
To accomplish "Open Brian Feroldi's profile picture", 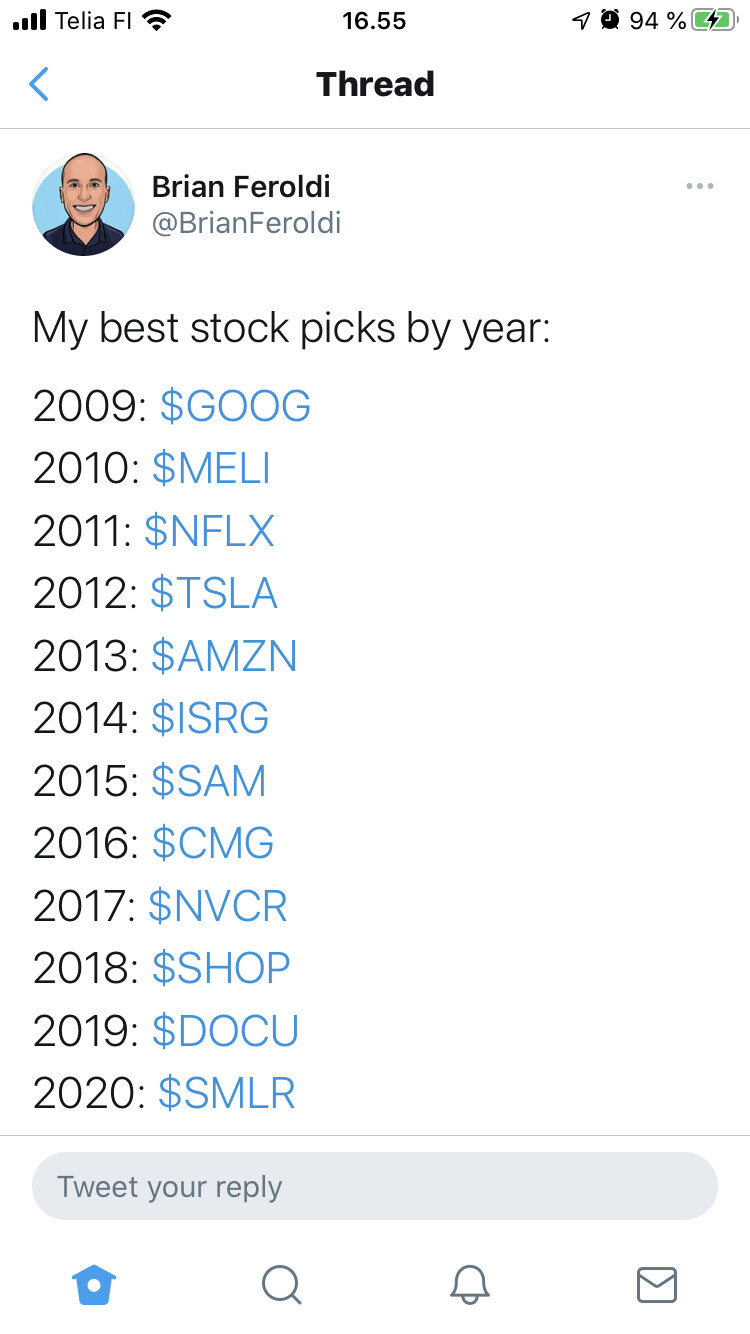I will coord(83,205).
